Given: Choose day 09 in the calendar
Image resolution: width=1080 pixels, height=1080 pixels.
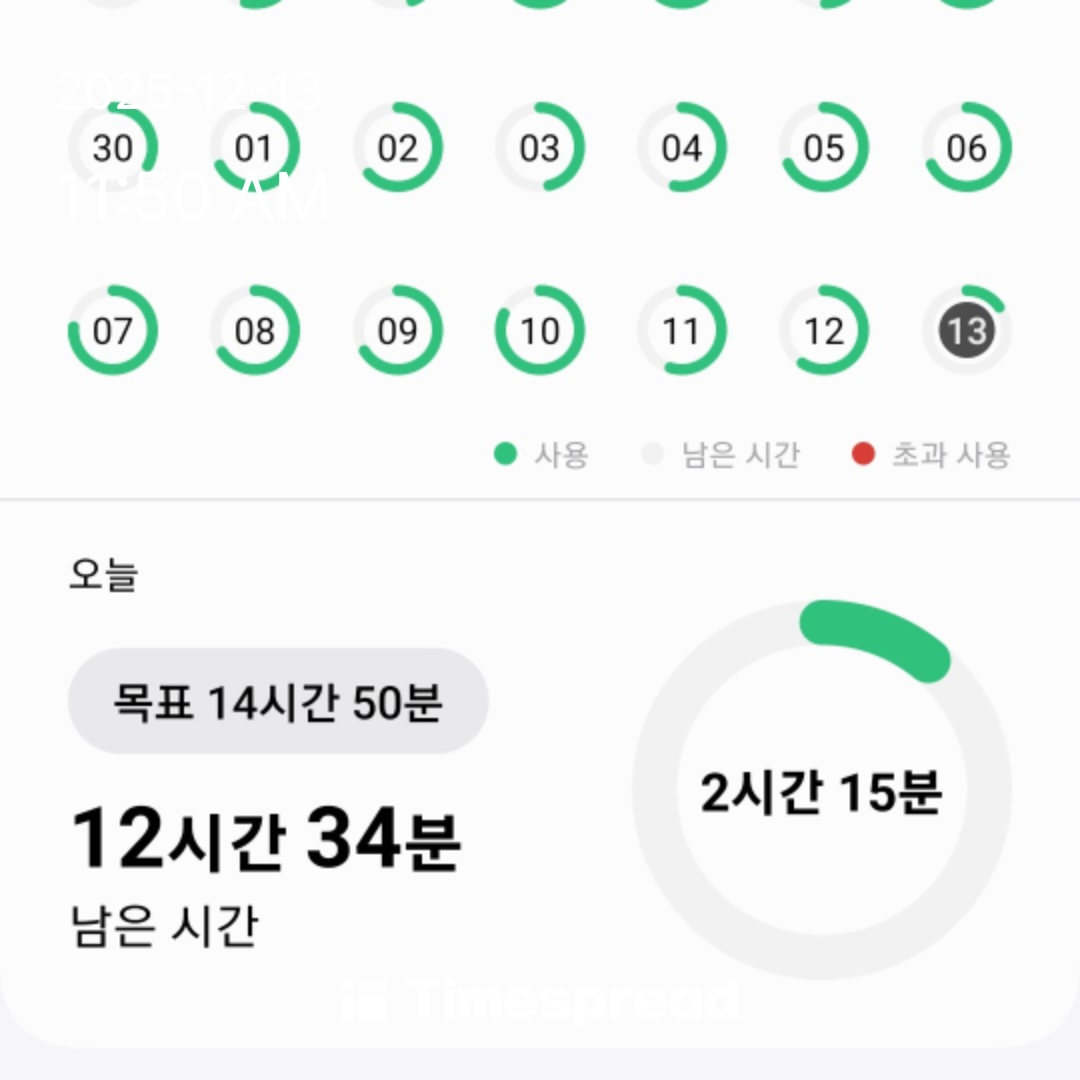Looking at the screenshot, I should 397,331.
